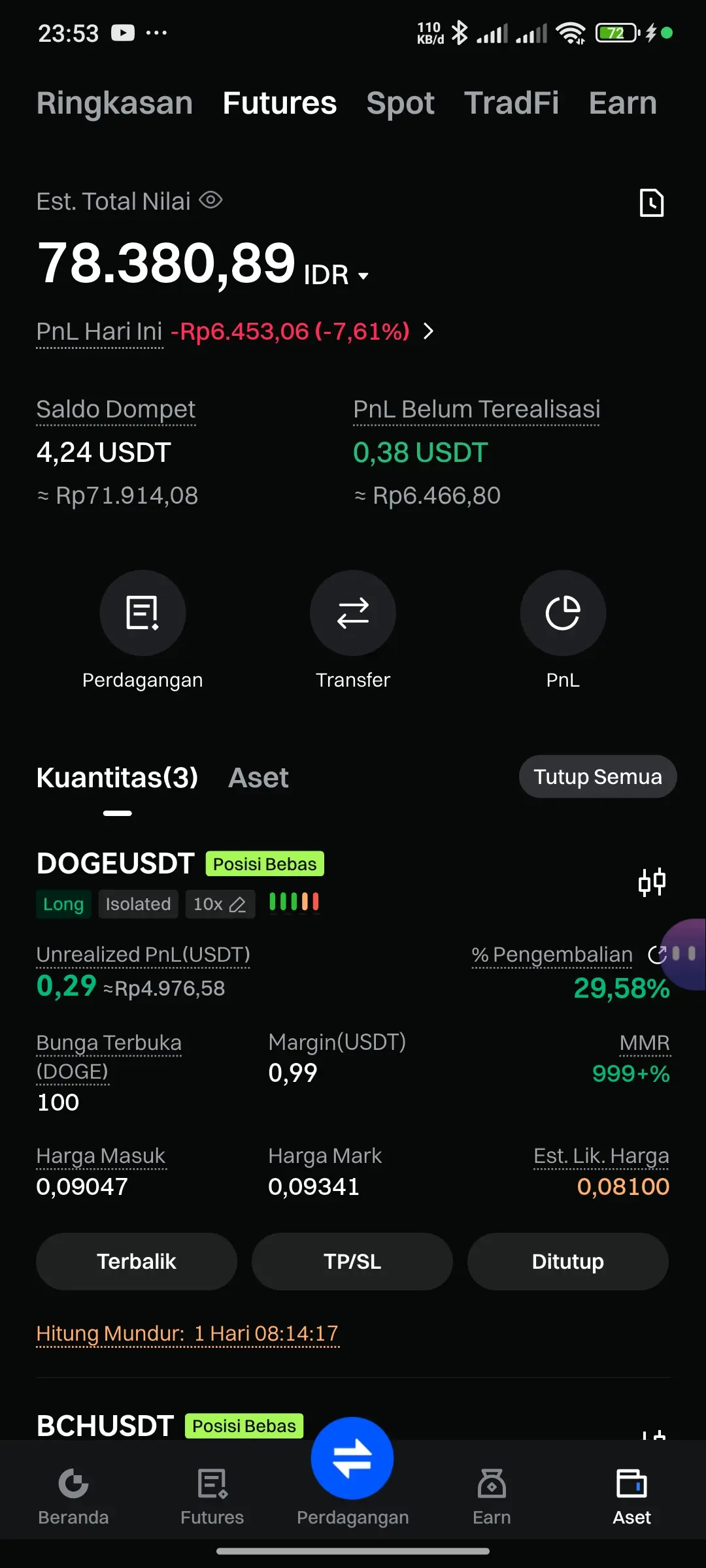706x1568 pixels.
Task: Set TP/SL for the DOGEUSDT position
Action: (352, 1261)
